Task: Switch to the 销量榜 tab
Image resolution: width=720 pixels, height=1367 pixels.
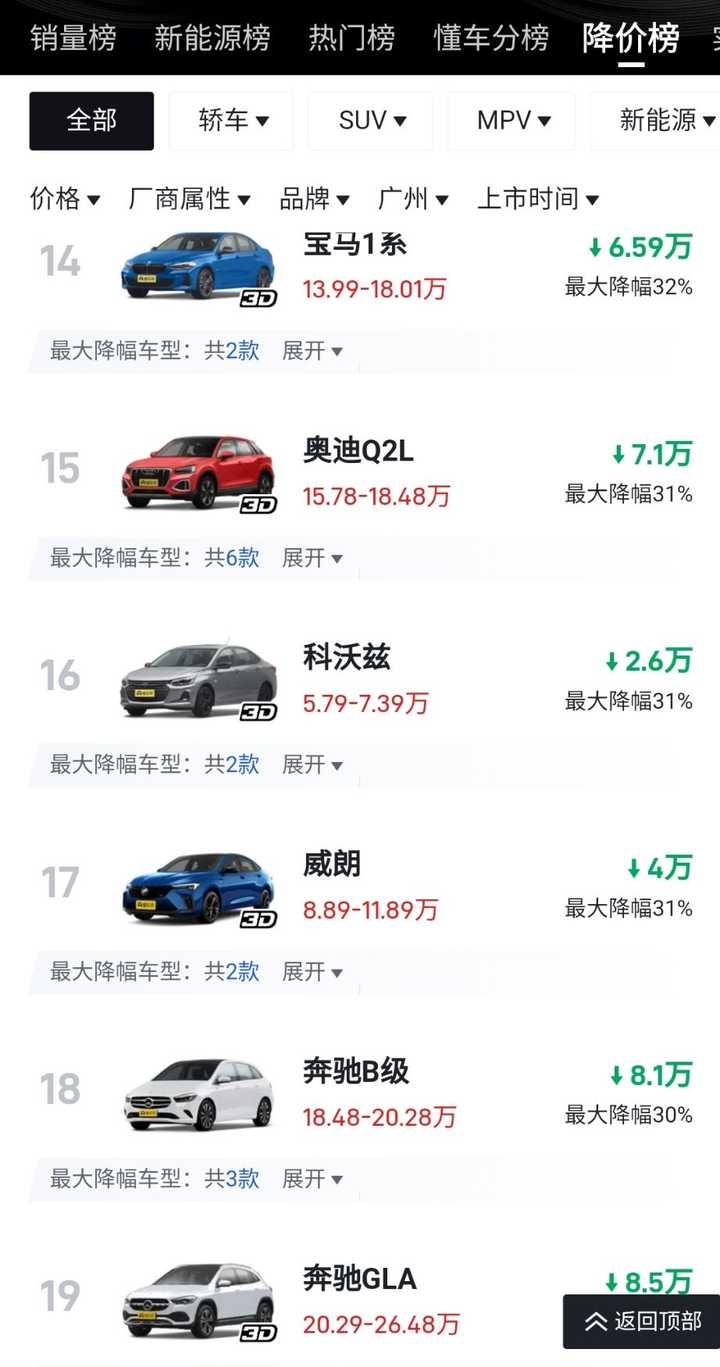Action: coord(73,38)
